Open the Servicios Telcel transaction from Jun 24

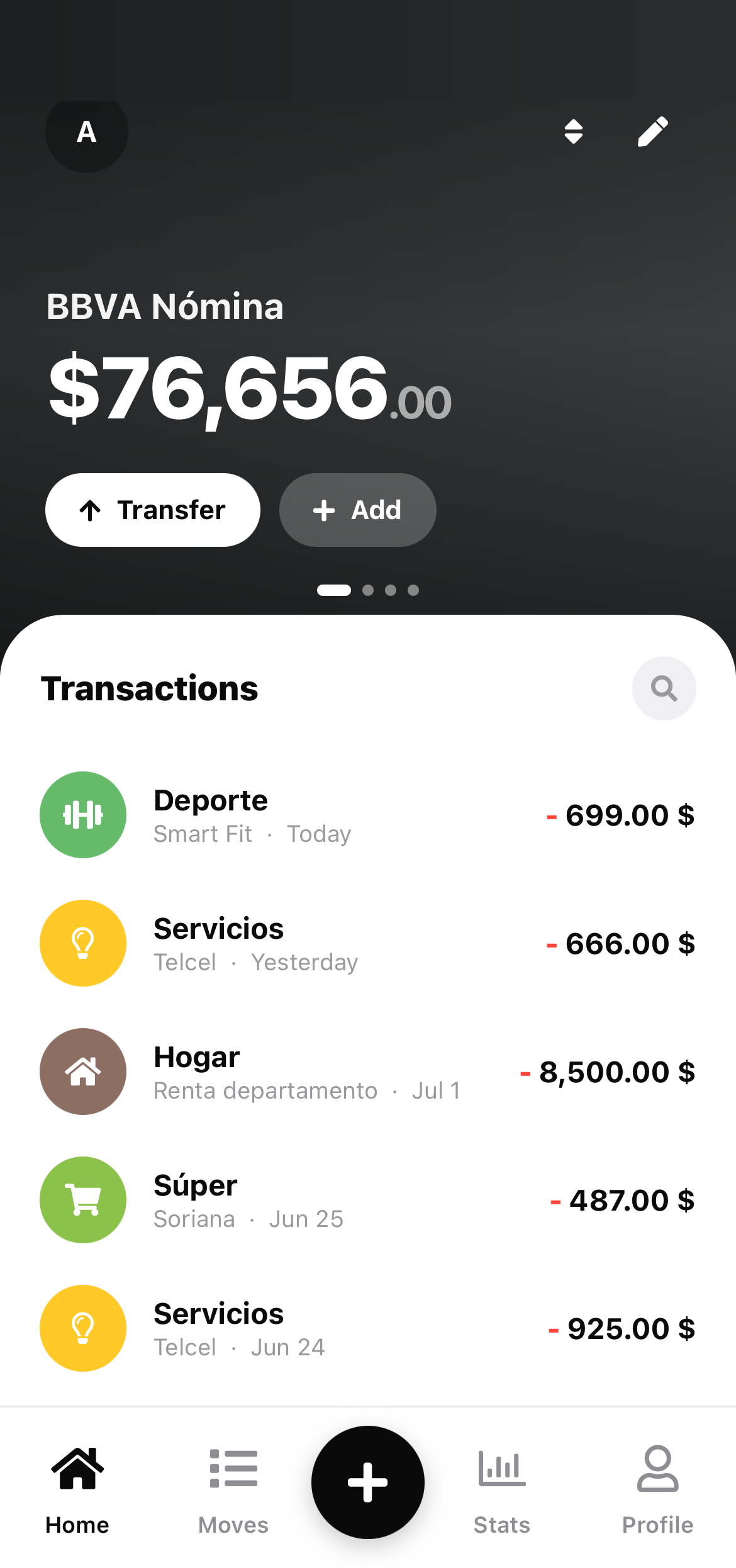pos(368,1329)
